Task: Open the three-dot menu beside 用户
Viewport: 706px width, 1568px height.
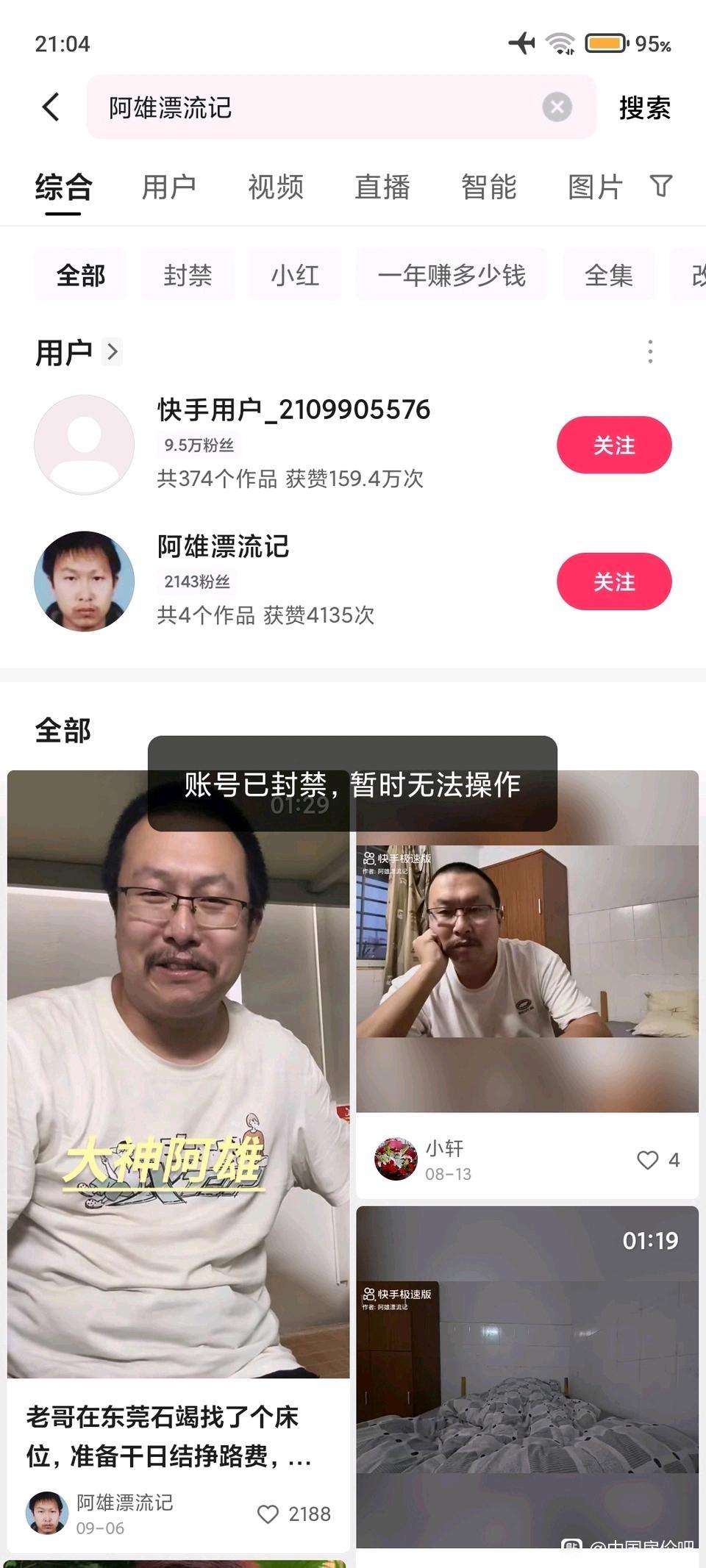Action: pos(650,351)
